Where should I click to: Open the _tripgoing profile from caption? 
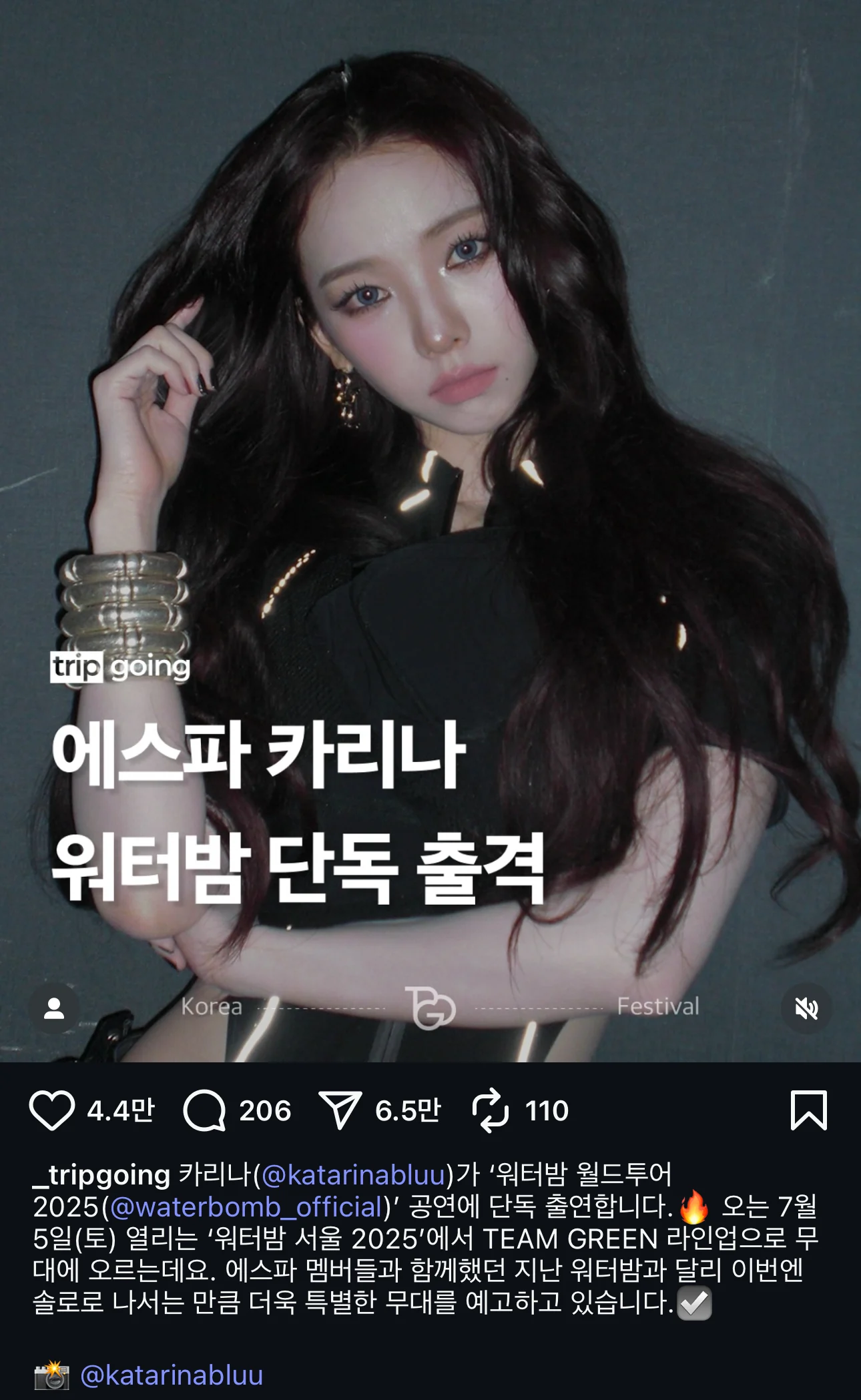coord(101,1175)
